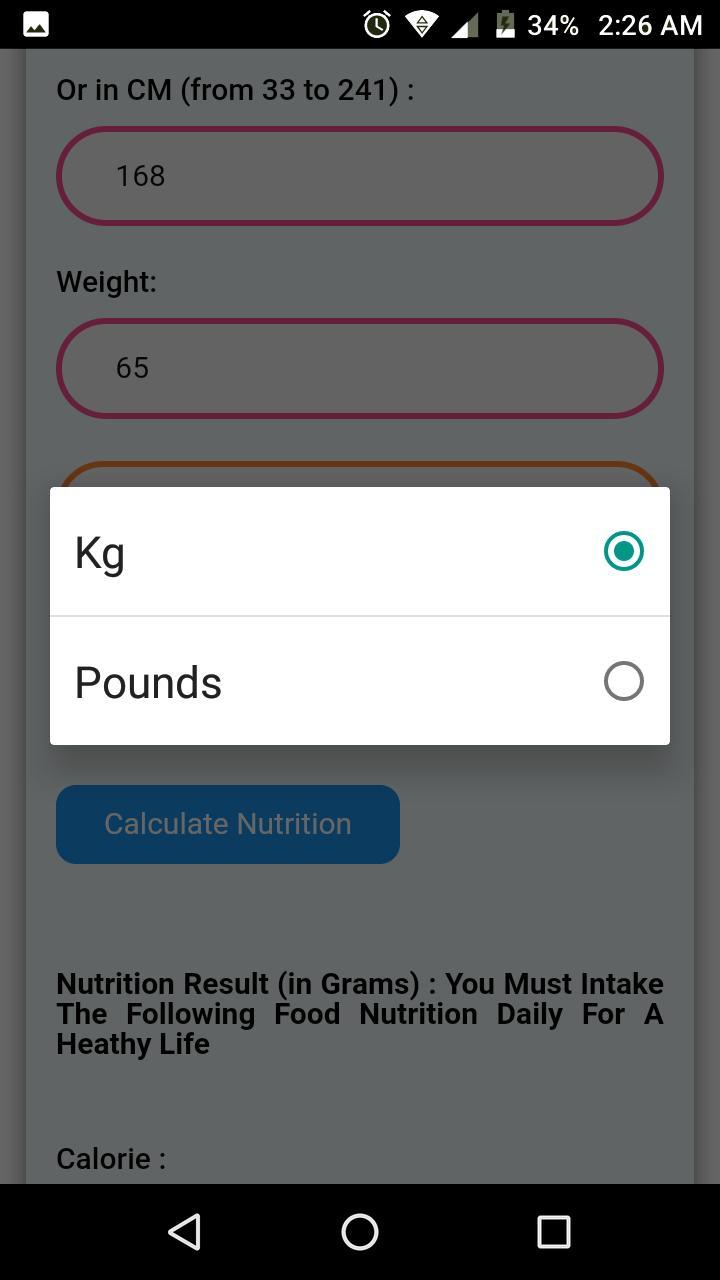This screenshot has height=1280, width=720.
Task: Tap the Recent apps square button
Action: coord(553,1231)
